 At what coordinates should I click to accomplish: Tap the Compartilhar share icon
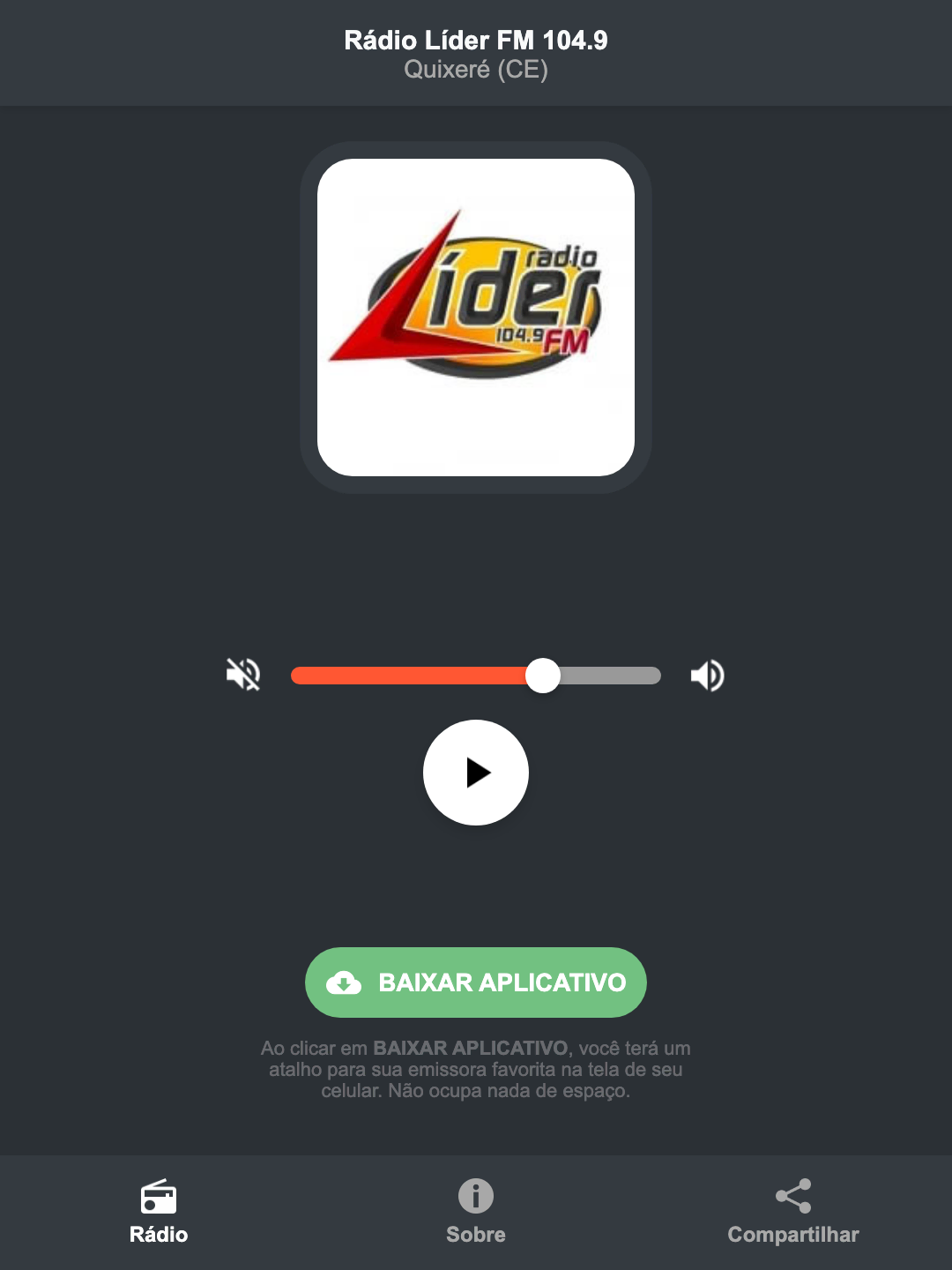792,1196
